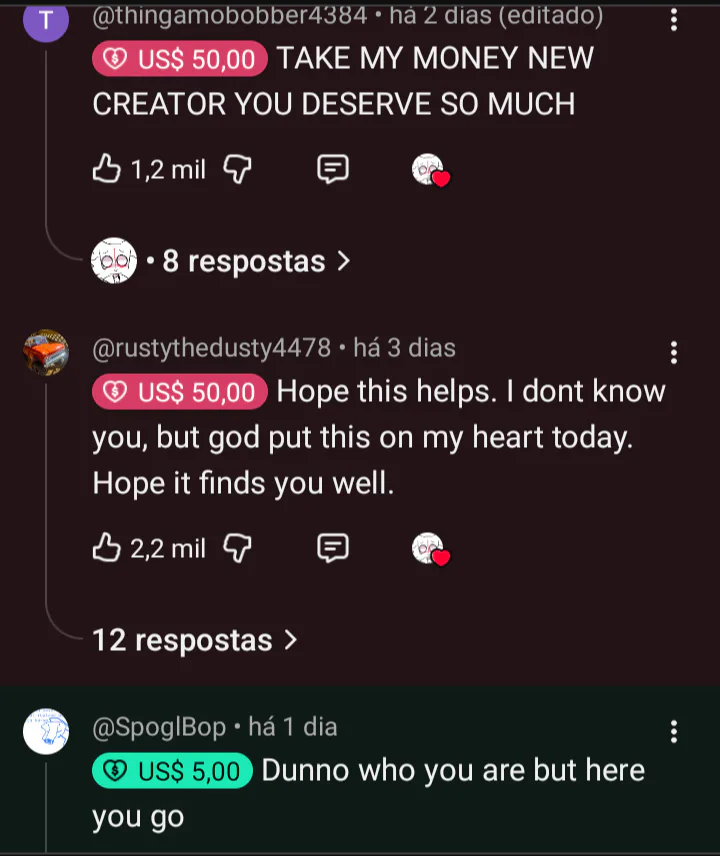Reply to thingamobobber4384's comment
The height and width of the screenshot is (856, 720).
(x=332, y=170)
